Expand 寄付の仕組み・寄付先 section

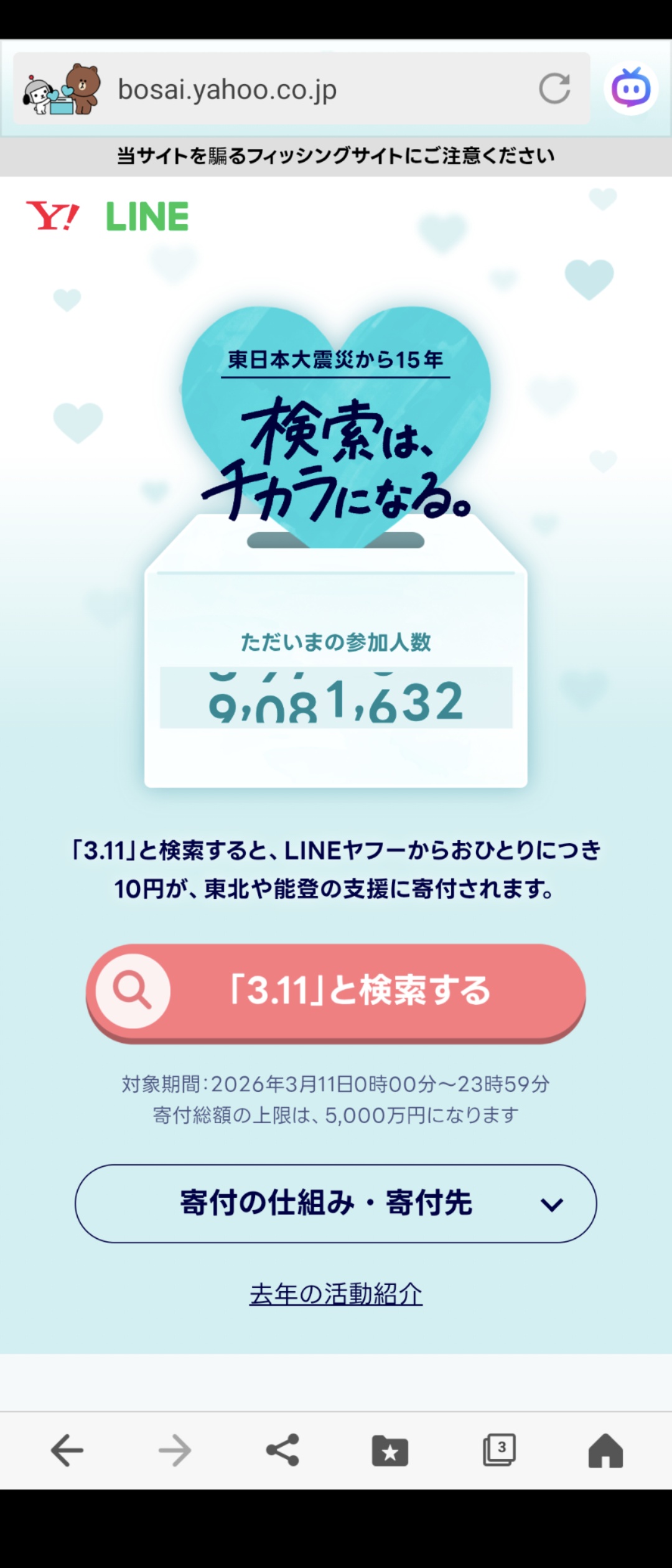click(x=336, y=1203)
